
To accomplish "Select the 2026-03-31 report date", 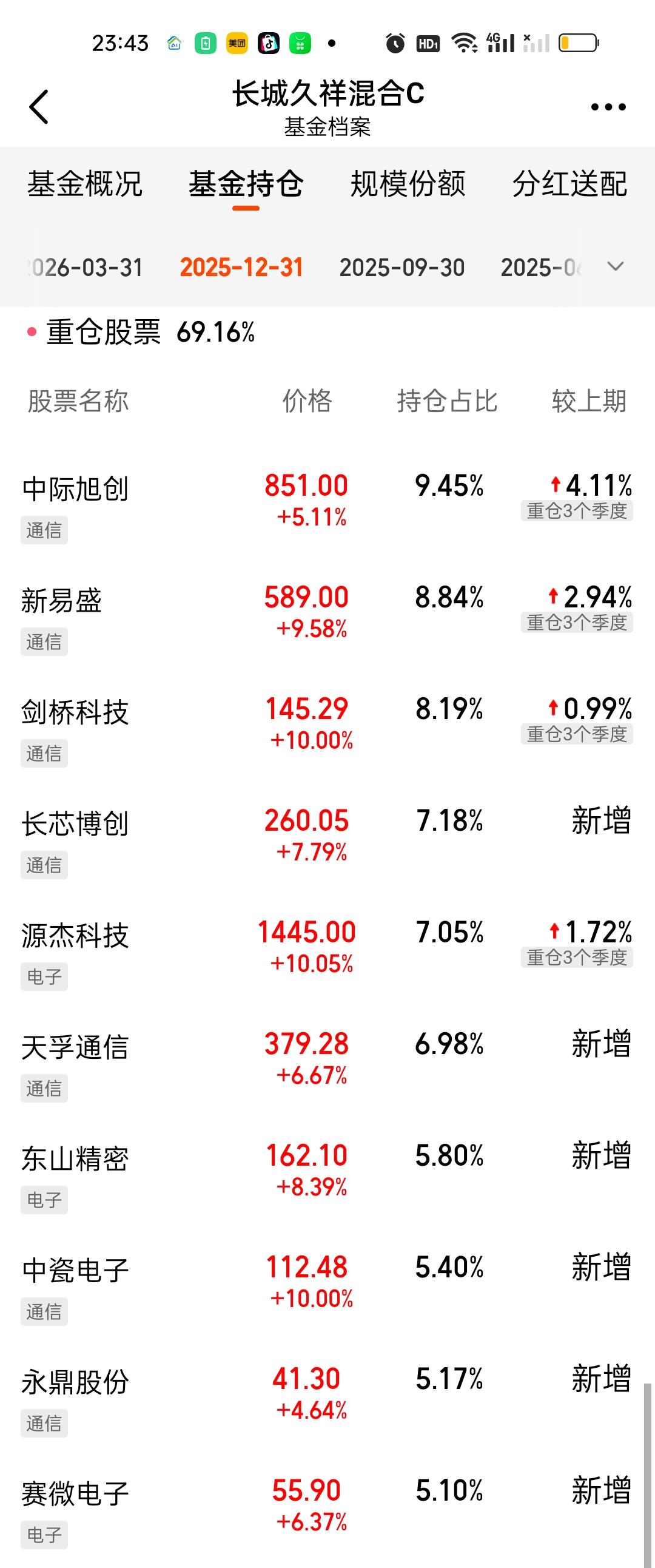I will point(84,267).
